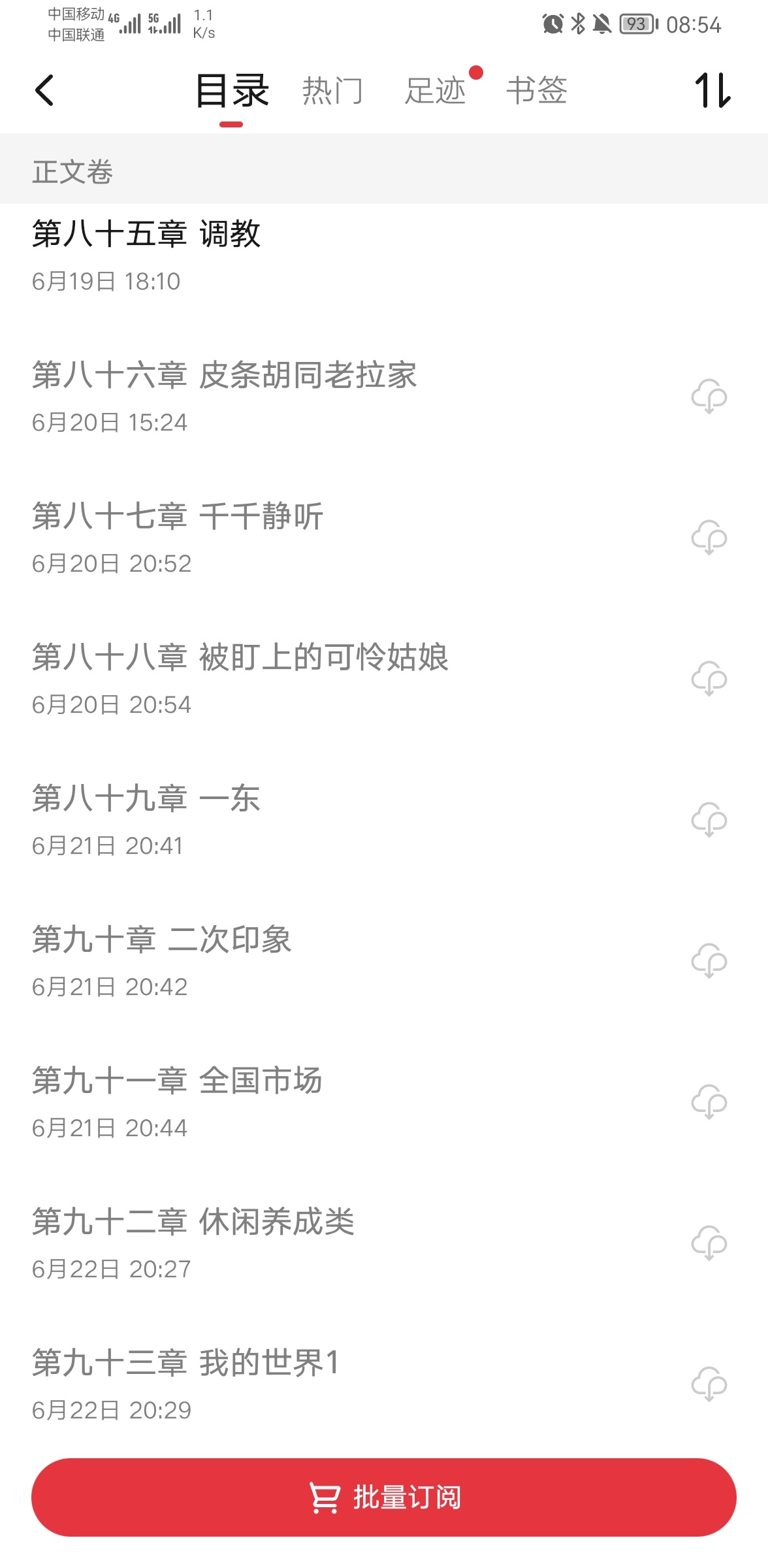Reverse chapter order with the sort icon
Screen dimensions: 768x1568
click(x=712, y=90)
